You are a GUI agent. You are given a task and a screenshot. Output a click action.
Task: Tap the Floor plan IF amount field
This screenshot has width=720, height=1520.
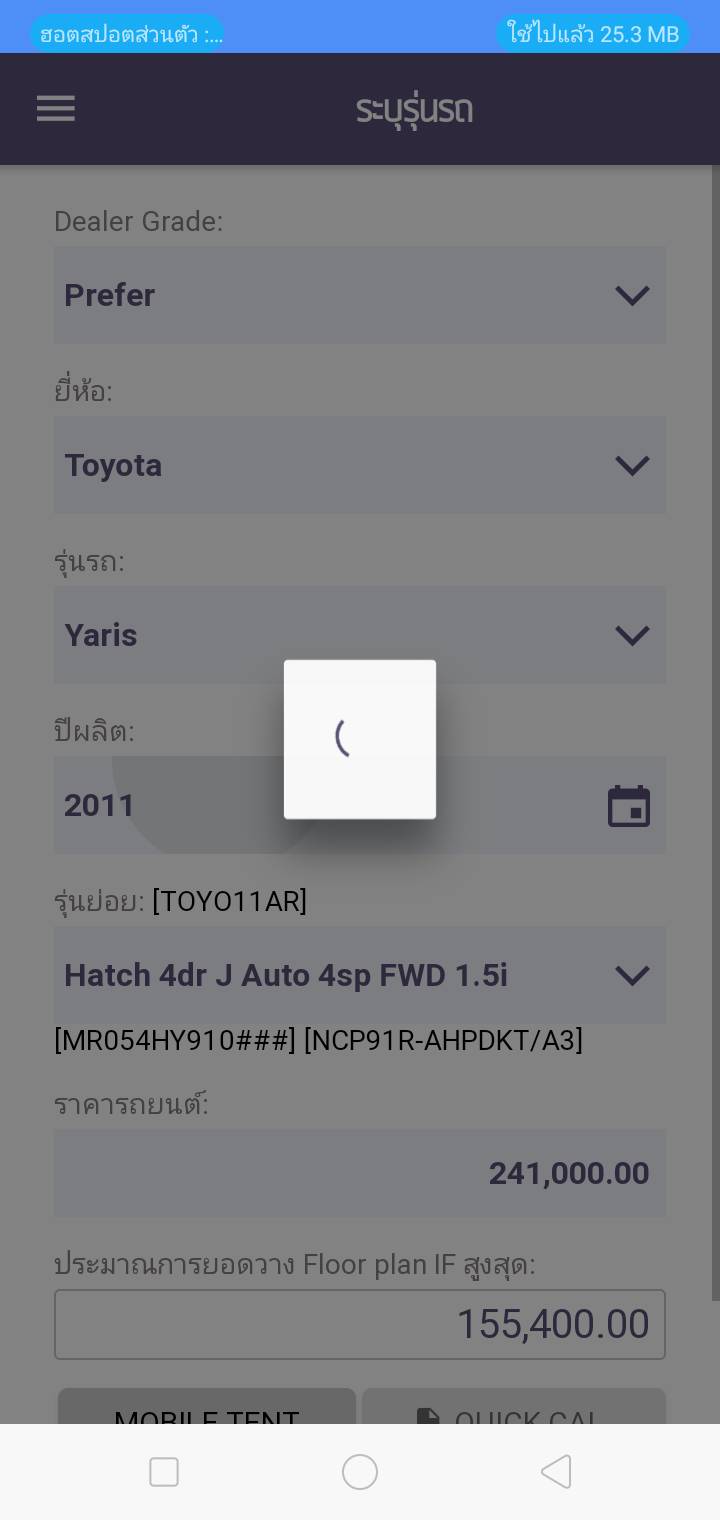360,1324
